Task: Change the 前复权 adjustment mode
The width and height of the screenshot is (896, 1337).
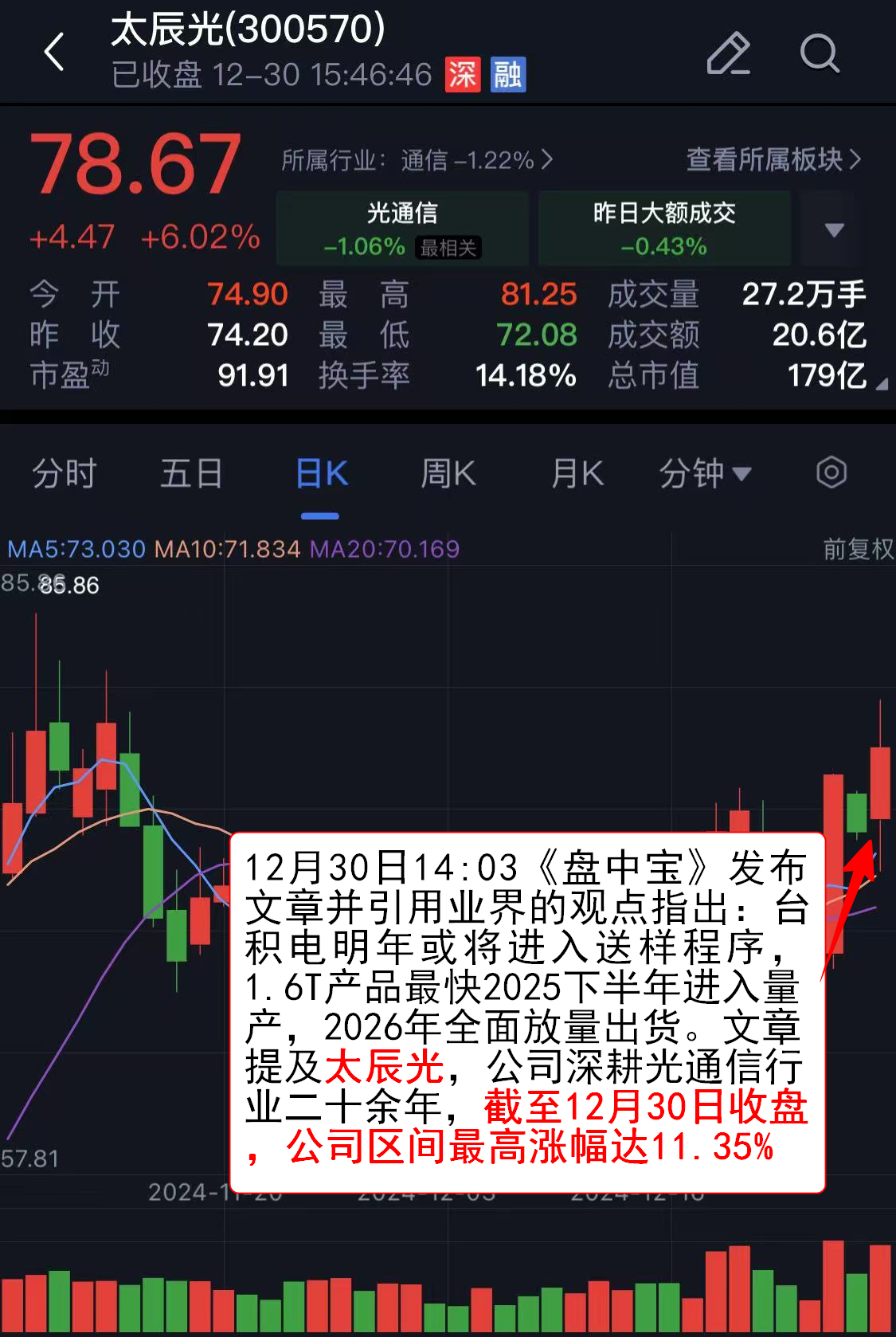Action: [x=858, y=549]
